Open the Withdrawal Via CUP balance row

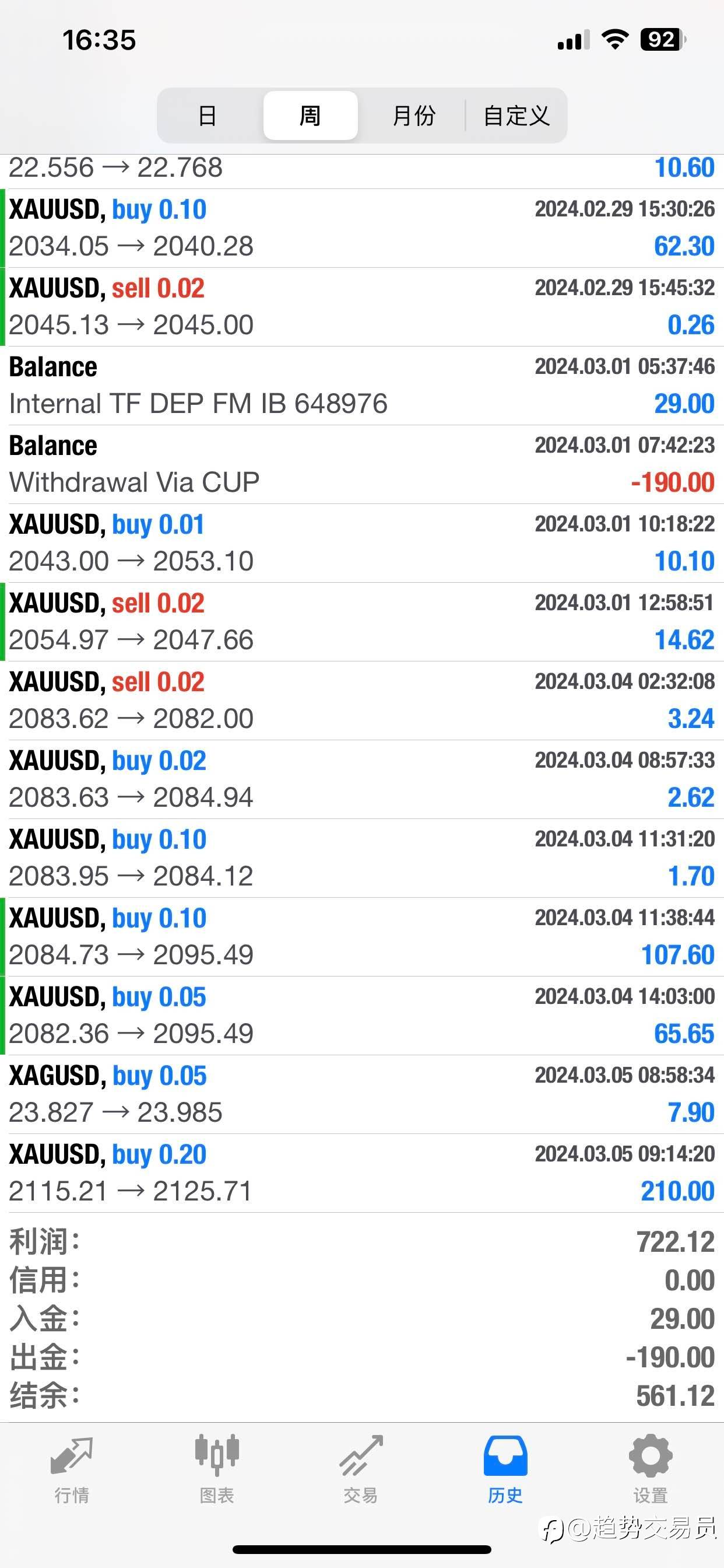click(x=362, y=464)
